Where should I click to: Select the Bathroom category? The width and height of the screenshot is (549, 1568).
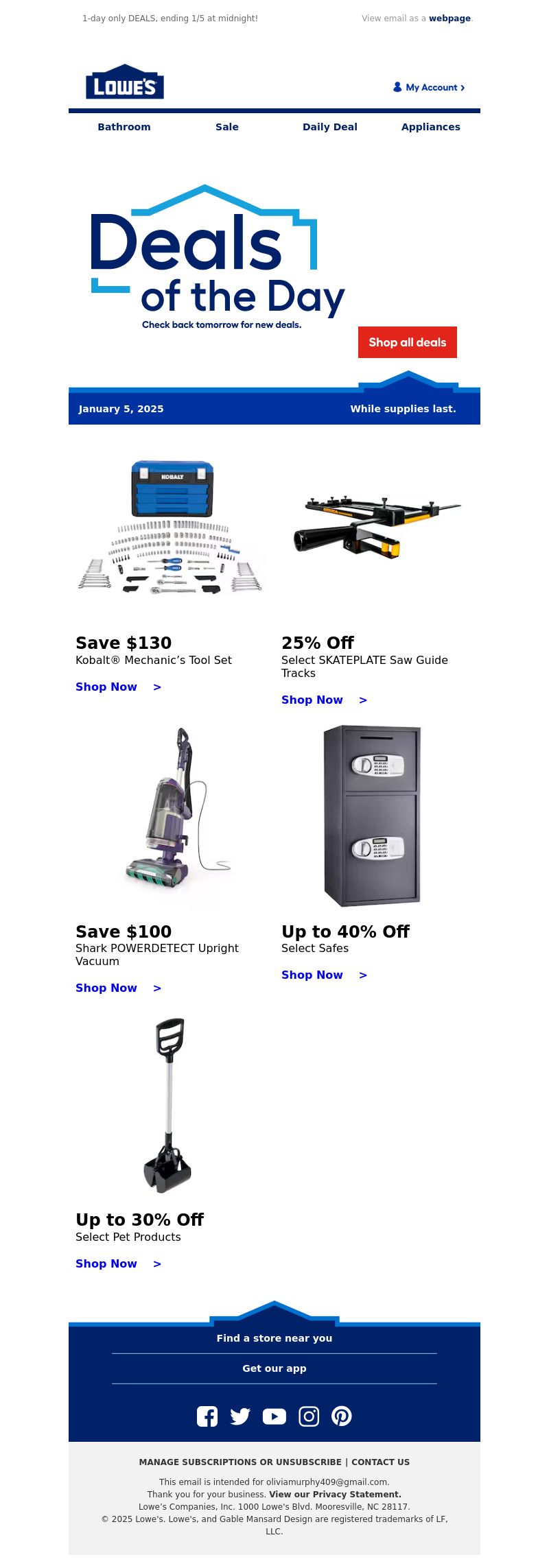[x=124, y=127]
